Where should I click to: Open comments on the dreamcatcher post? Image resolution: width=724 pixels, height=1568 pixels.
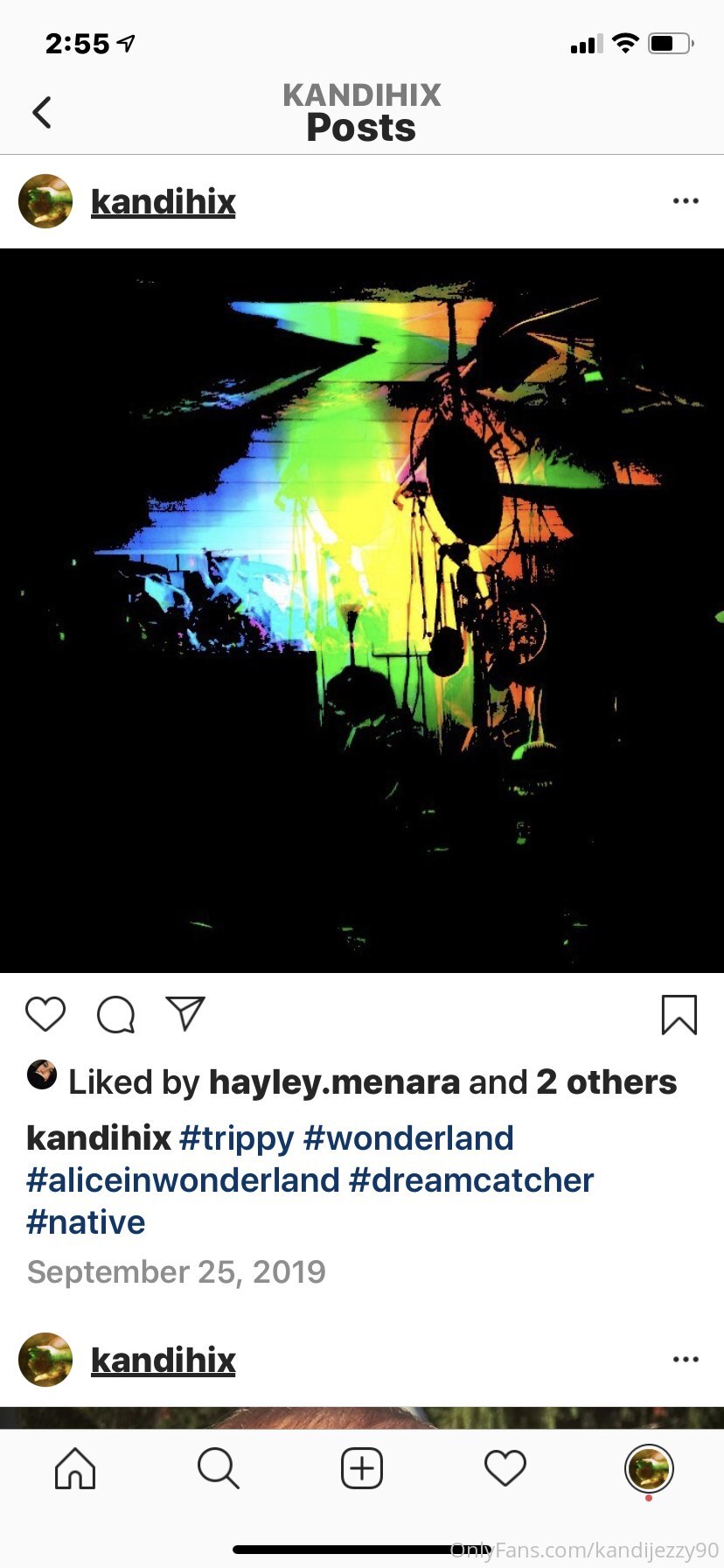tap(115, 1014)
